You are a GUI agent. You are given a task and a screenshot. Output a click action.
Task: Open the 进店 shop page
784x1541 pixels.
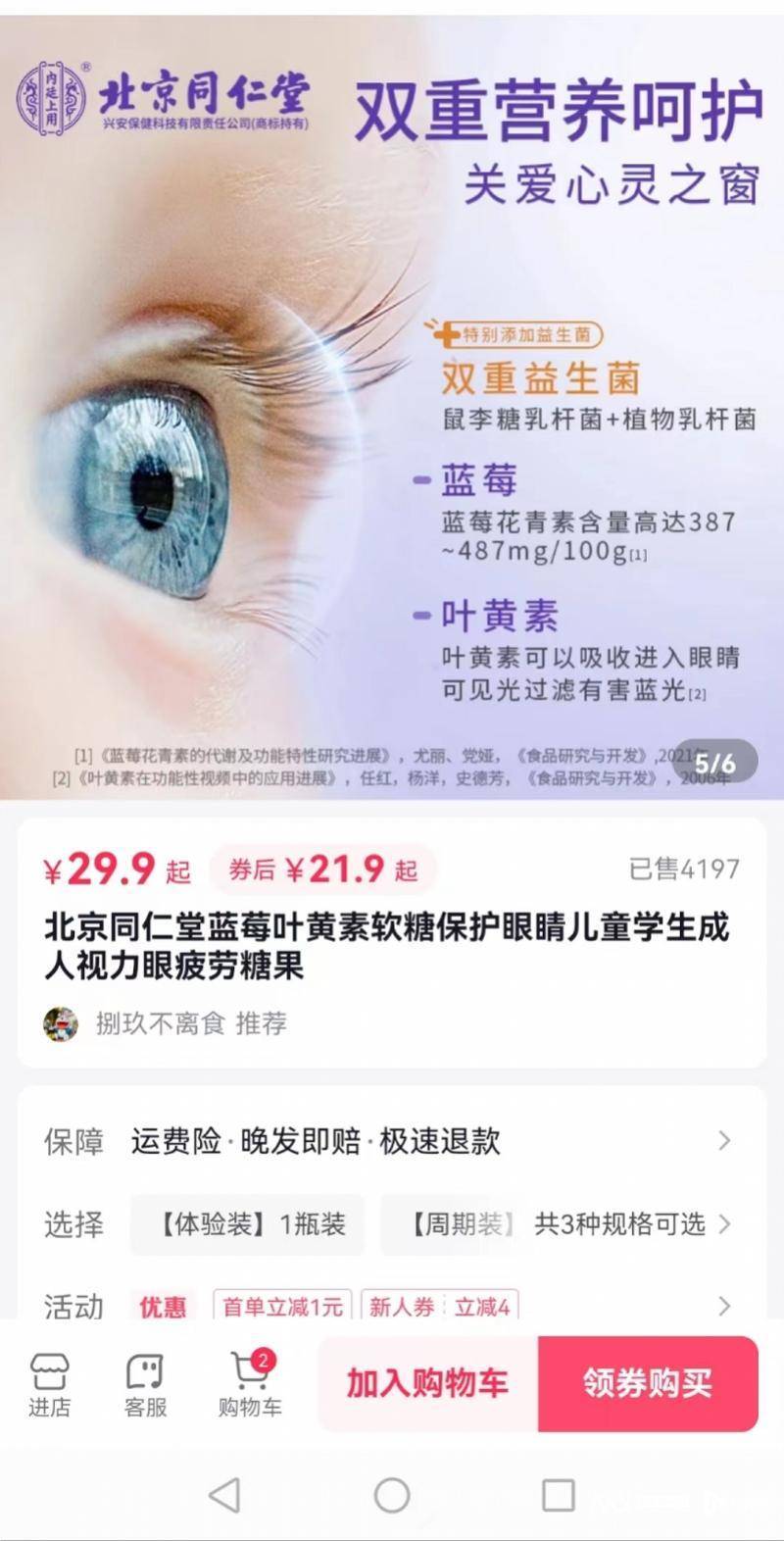click(49, 1384)
